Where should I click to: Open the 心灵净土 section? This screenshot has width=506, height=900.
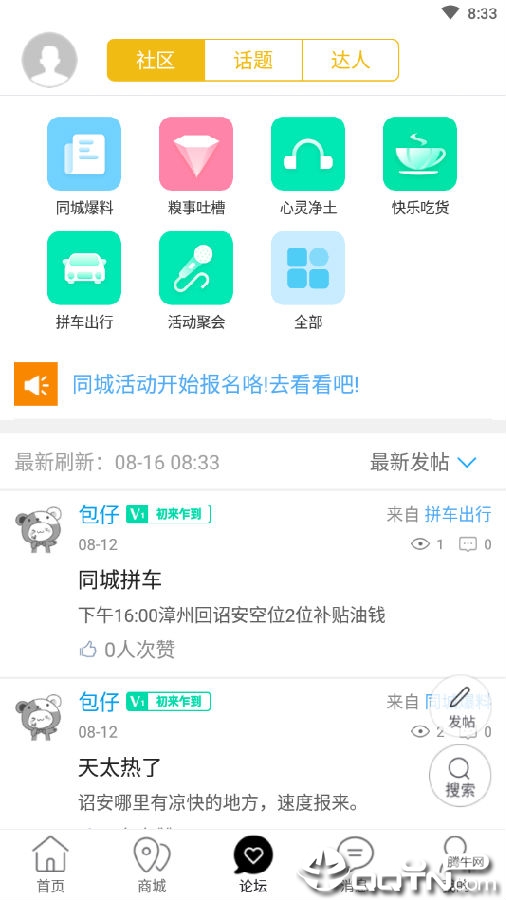point(308,166)
